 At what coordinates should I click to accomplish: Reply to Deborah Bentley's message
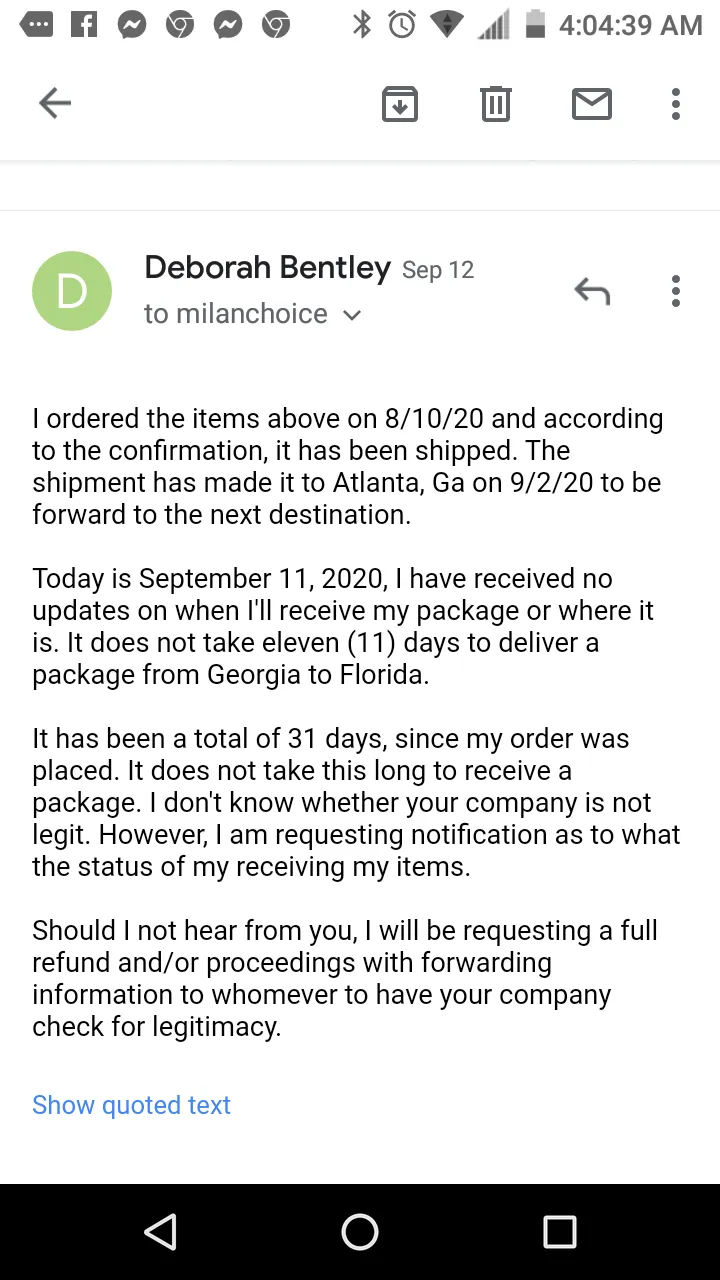pyautogui.click(x=592, y=291)
